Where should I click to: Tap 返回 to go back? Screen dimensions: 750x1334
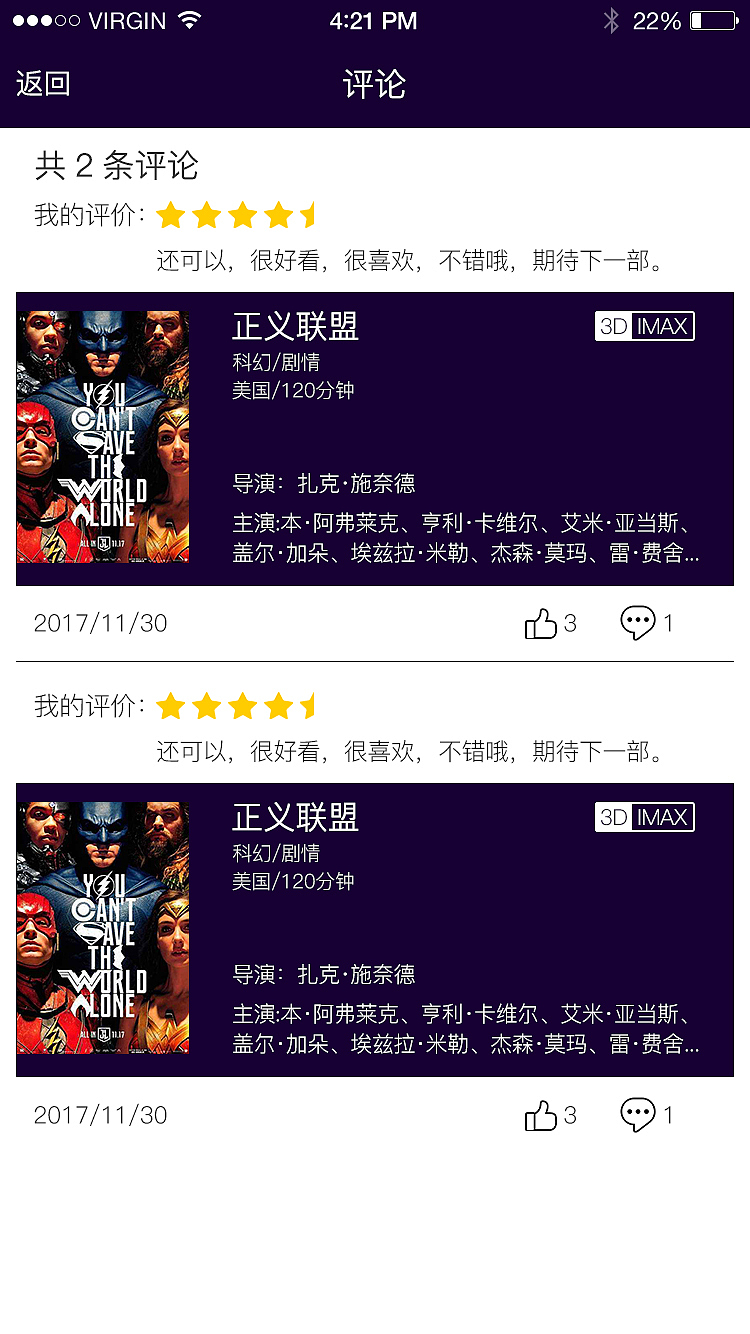tap(42, 84)
